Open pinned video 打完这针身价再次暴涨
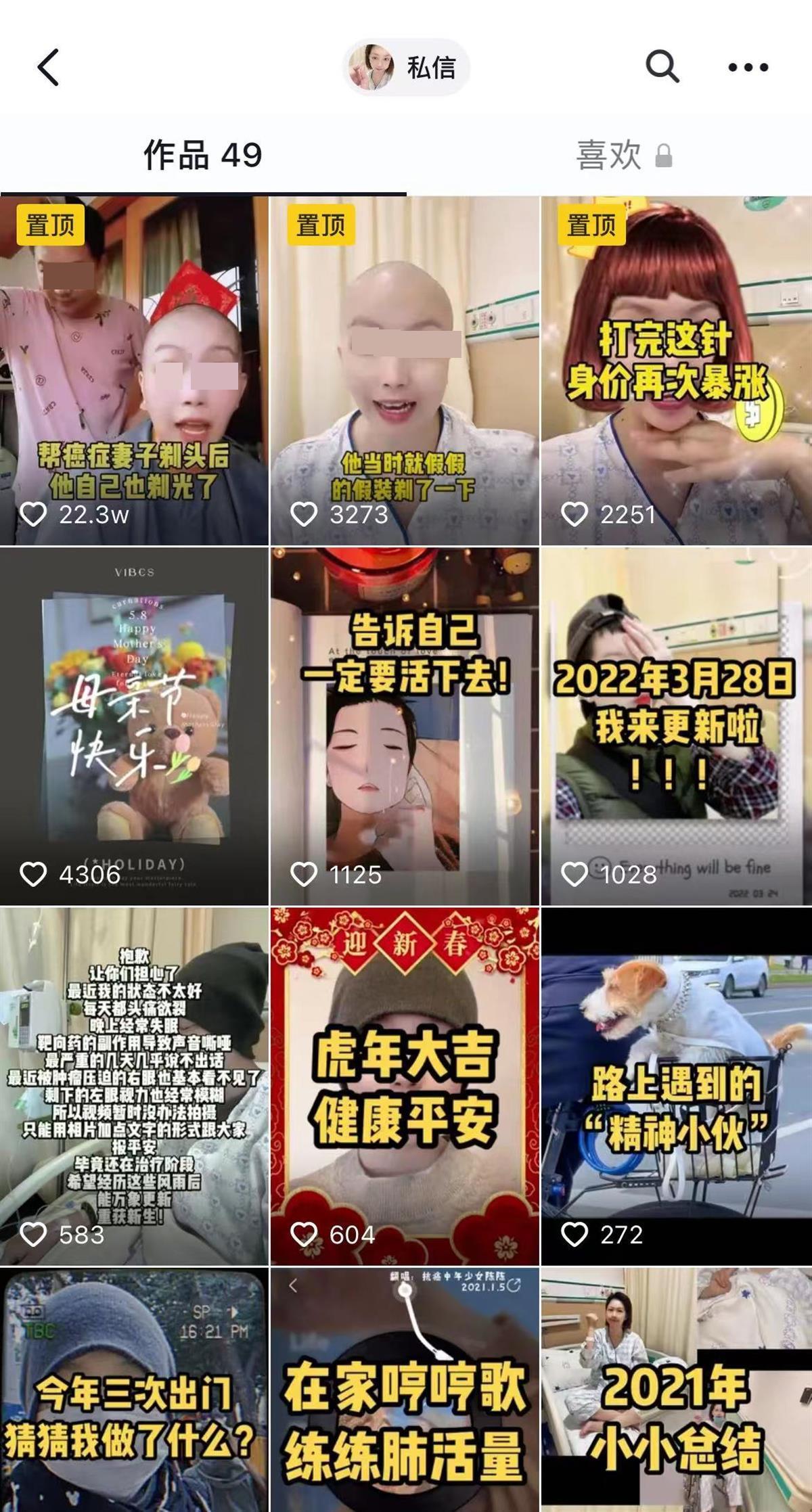The width and height of the screenshot is (812, 1512). (x=676, y=371)
